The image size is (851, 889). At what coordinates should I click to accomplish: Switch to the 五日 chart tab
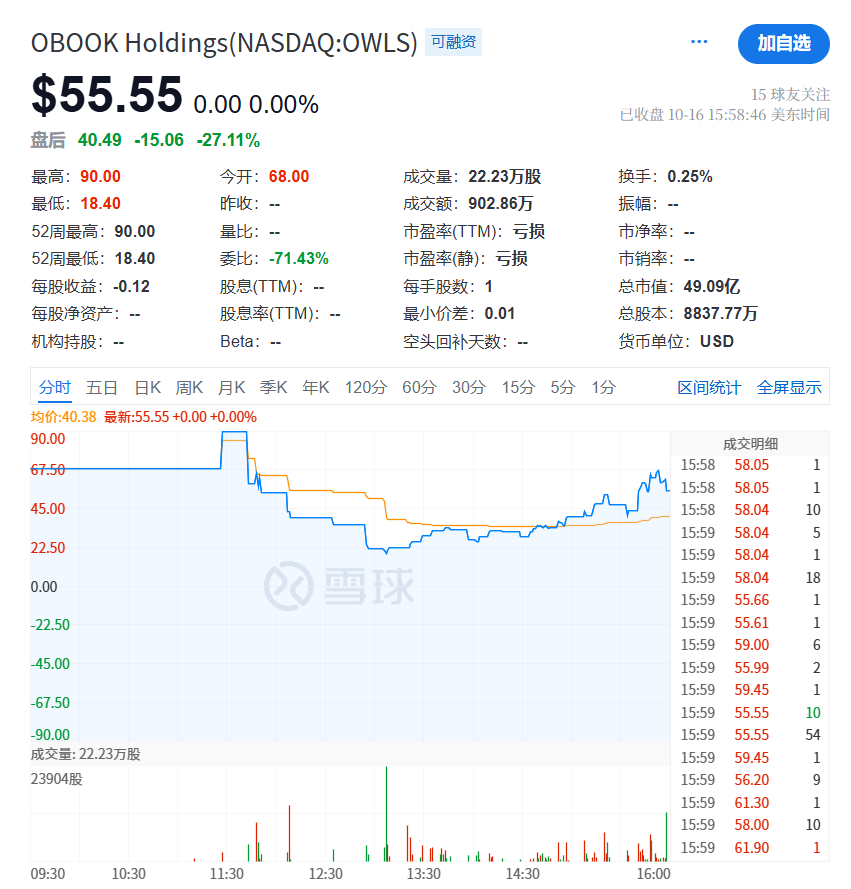coord(102,388)
